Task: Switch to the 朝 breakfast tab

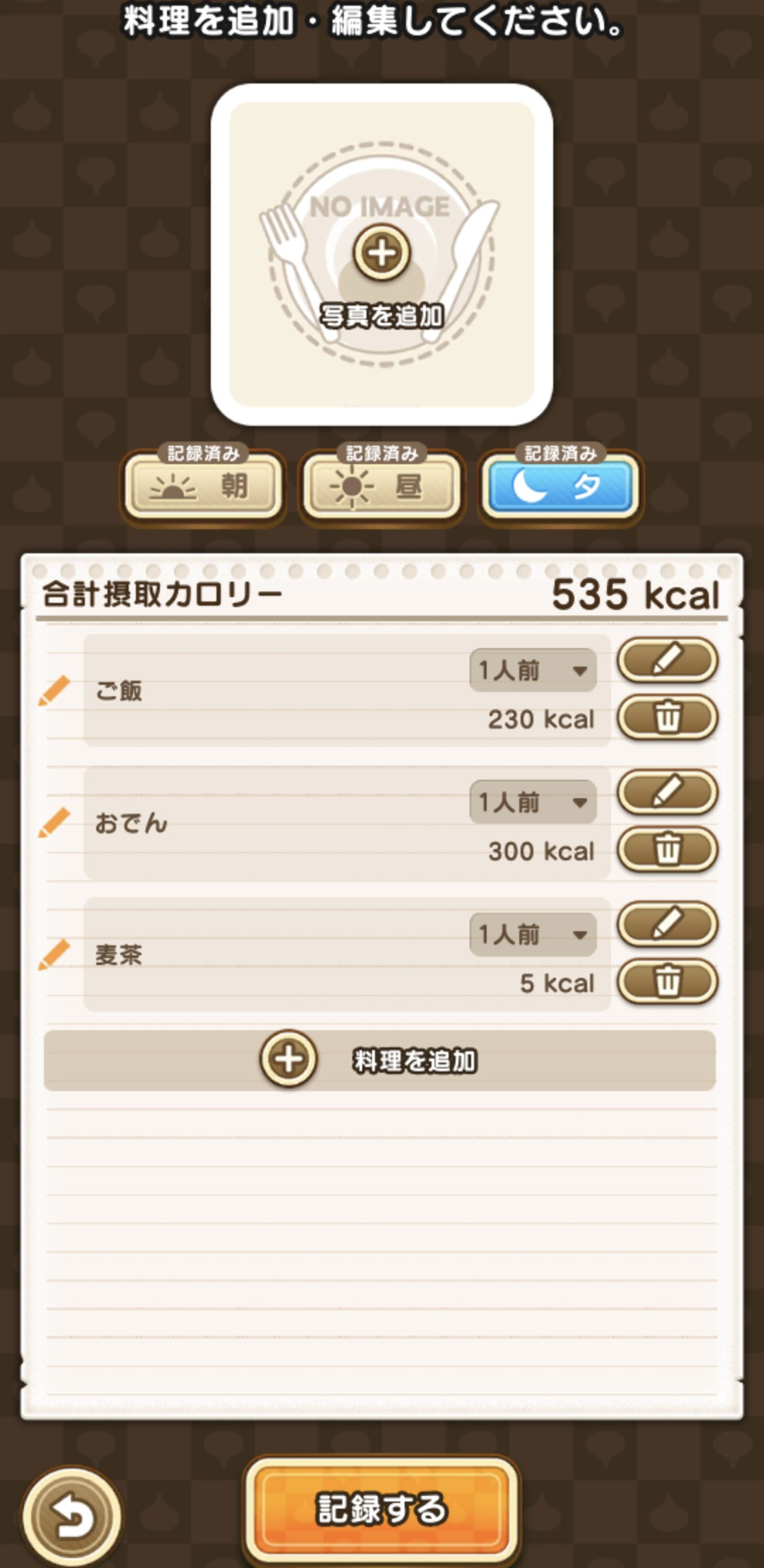Action: click(x=203, y=486)
